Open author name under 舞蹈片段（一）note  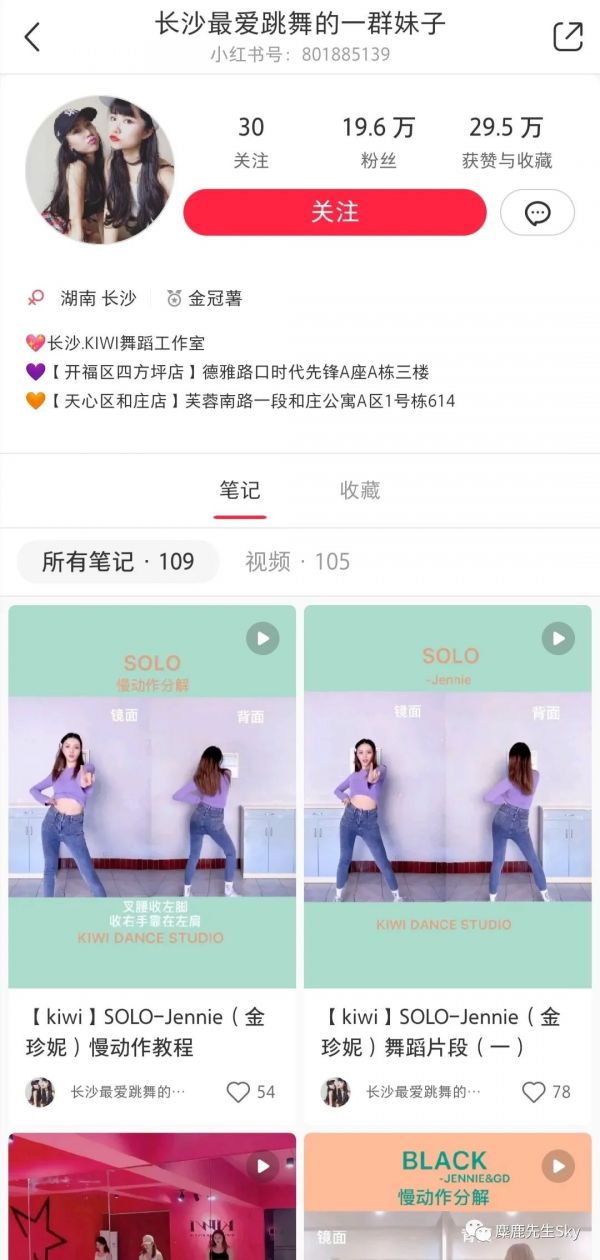423,1092
